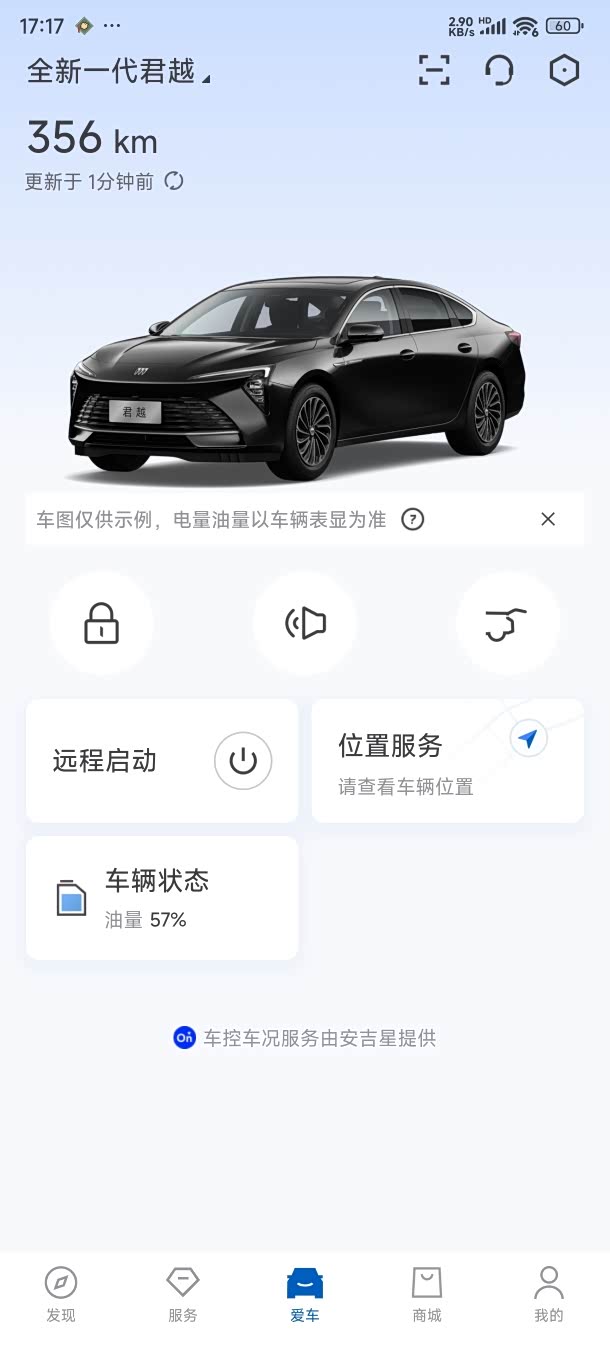Go to the 商城 tab

coord(427,1295)
